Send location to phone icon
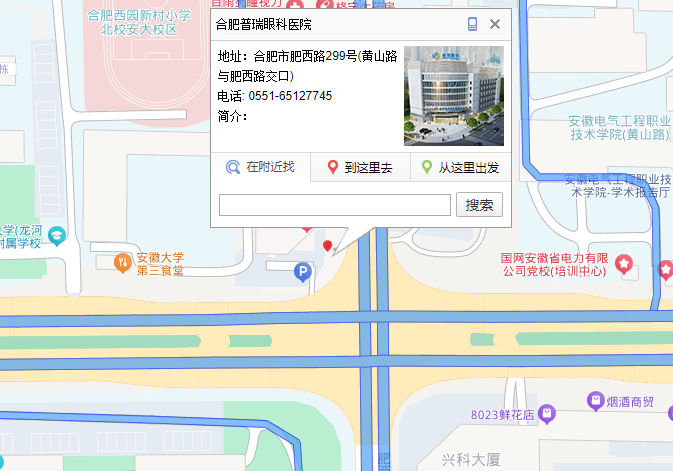The image size is (673, 471). tap(472, 24)
